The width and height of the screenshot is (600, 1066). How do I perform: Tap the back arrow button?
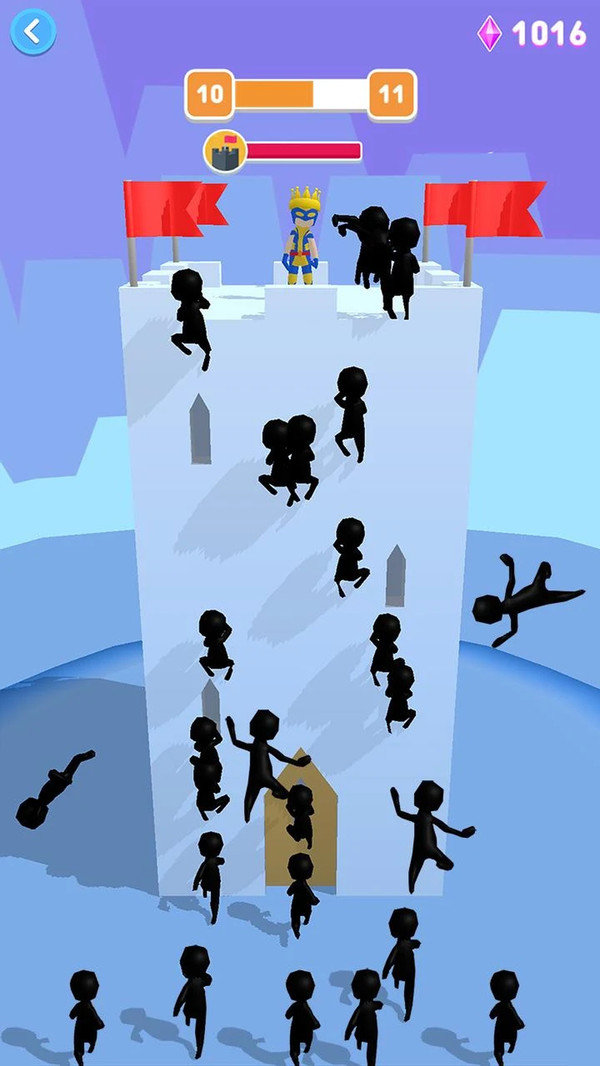pyautogui.click(x=33, y=32)
